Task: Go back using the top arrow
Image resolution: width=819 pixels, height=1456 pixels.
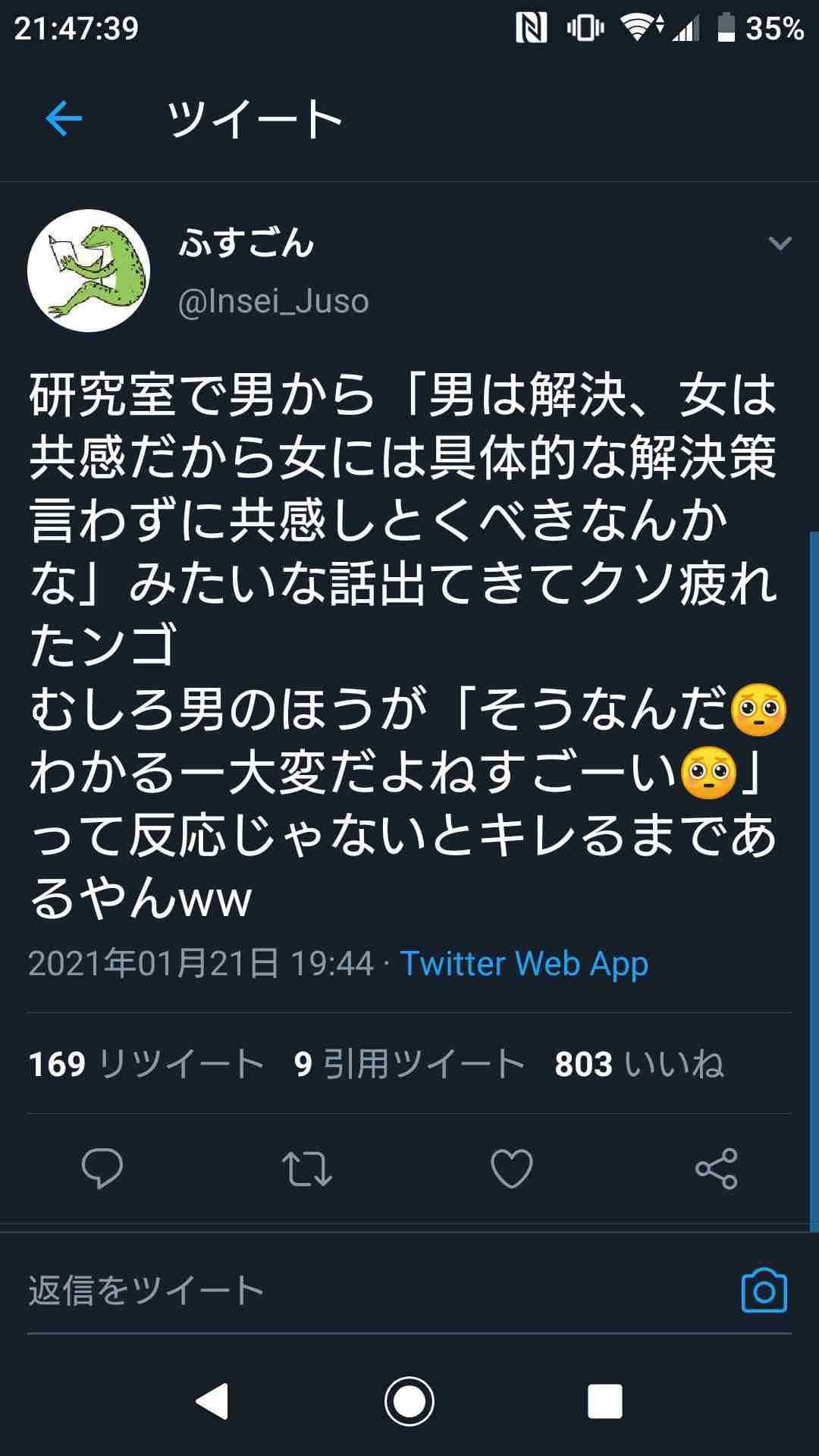Action: (64, 119)
